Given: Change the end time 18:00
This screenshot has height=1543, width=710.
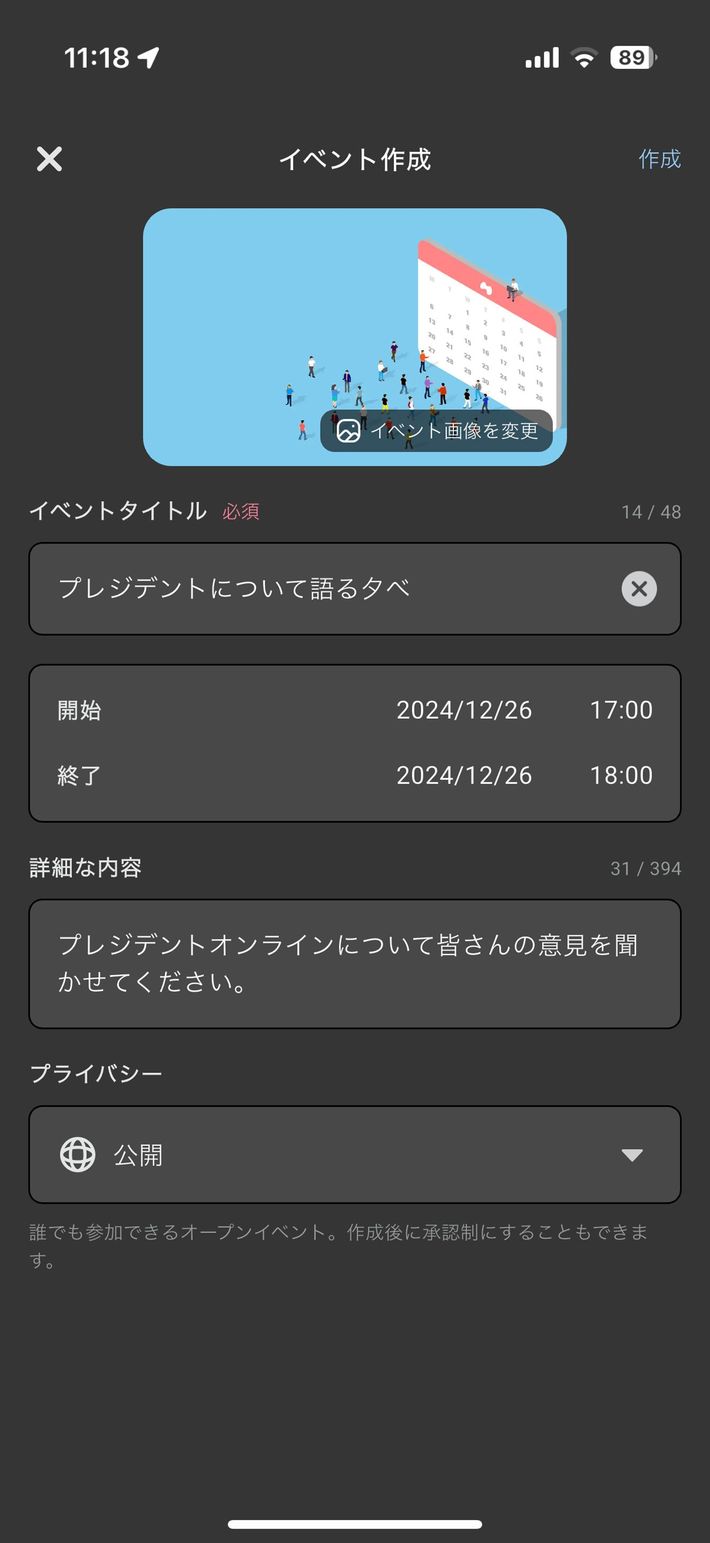Looking at the screenshot, I should [x=620, y=775].
